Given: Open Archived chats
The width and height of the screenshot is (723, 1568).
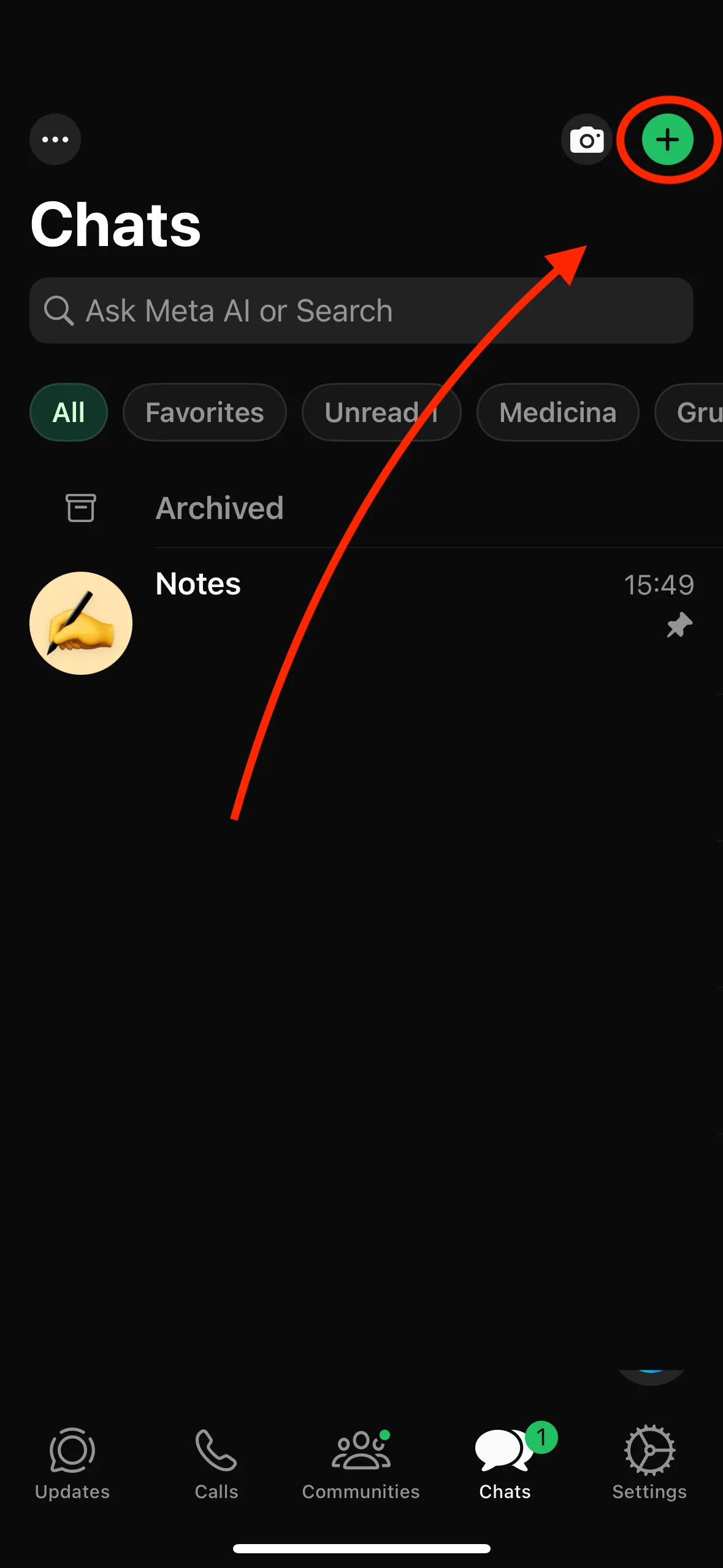Looking at the screenshot, I should (x=219, y=508).
